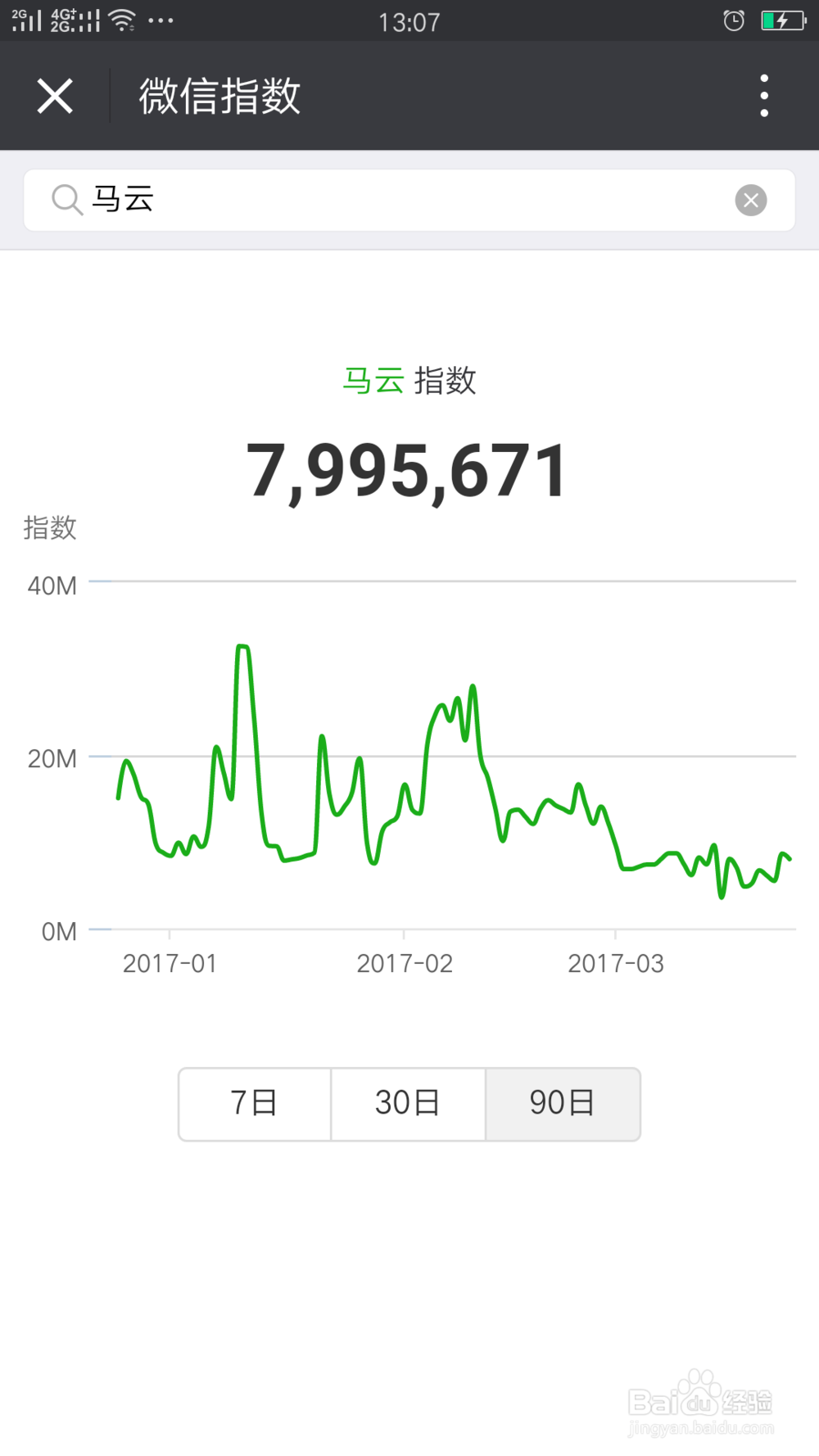
Task: Open the three-dot overflow menu
Action: [763, 95]
